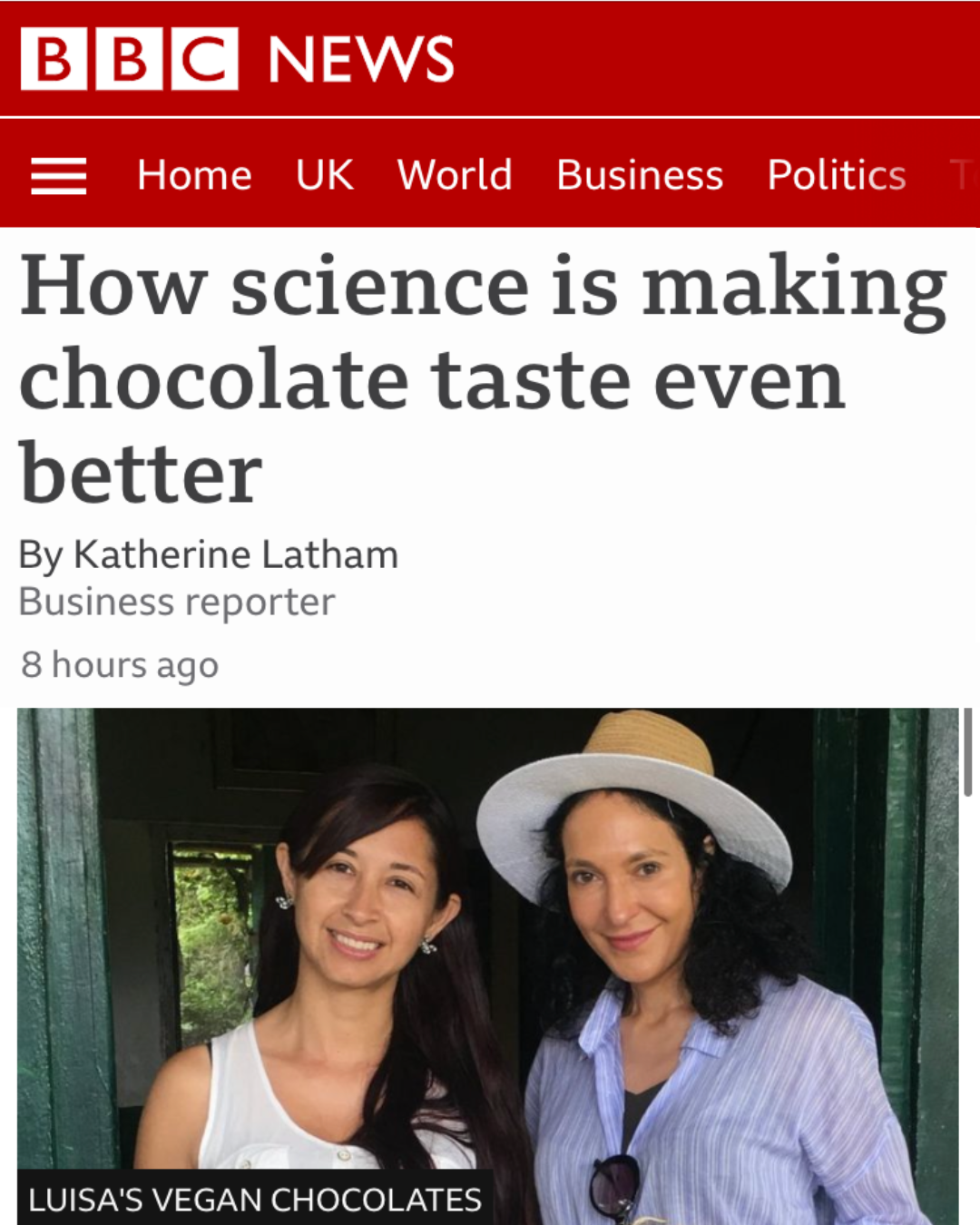Open the hamburger menu

tap(59, 175)
